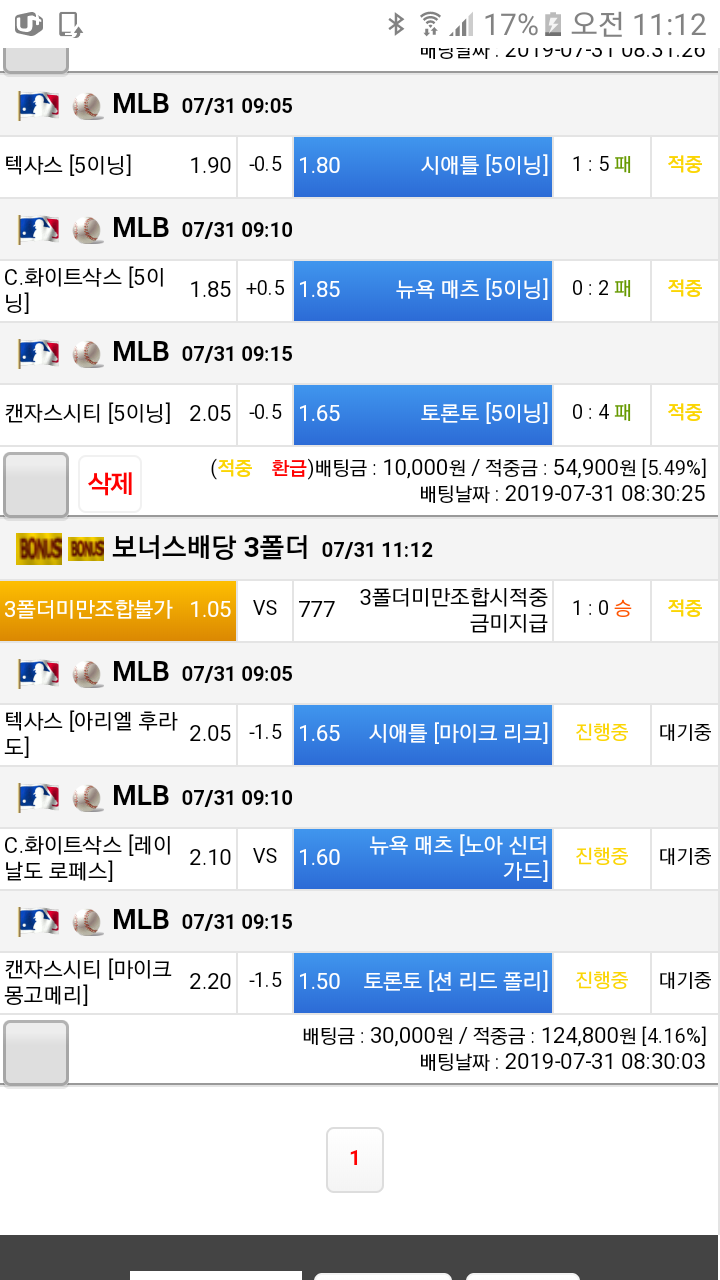This screenshot has width=720, height=1280.
Task: Tap the red 삭제 delete button
Action: pyautogui.click(x=110, y=484)
